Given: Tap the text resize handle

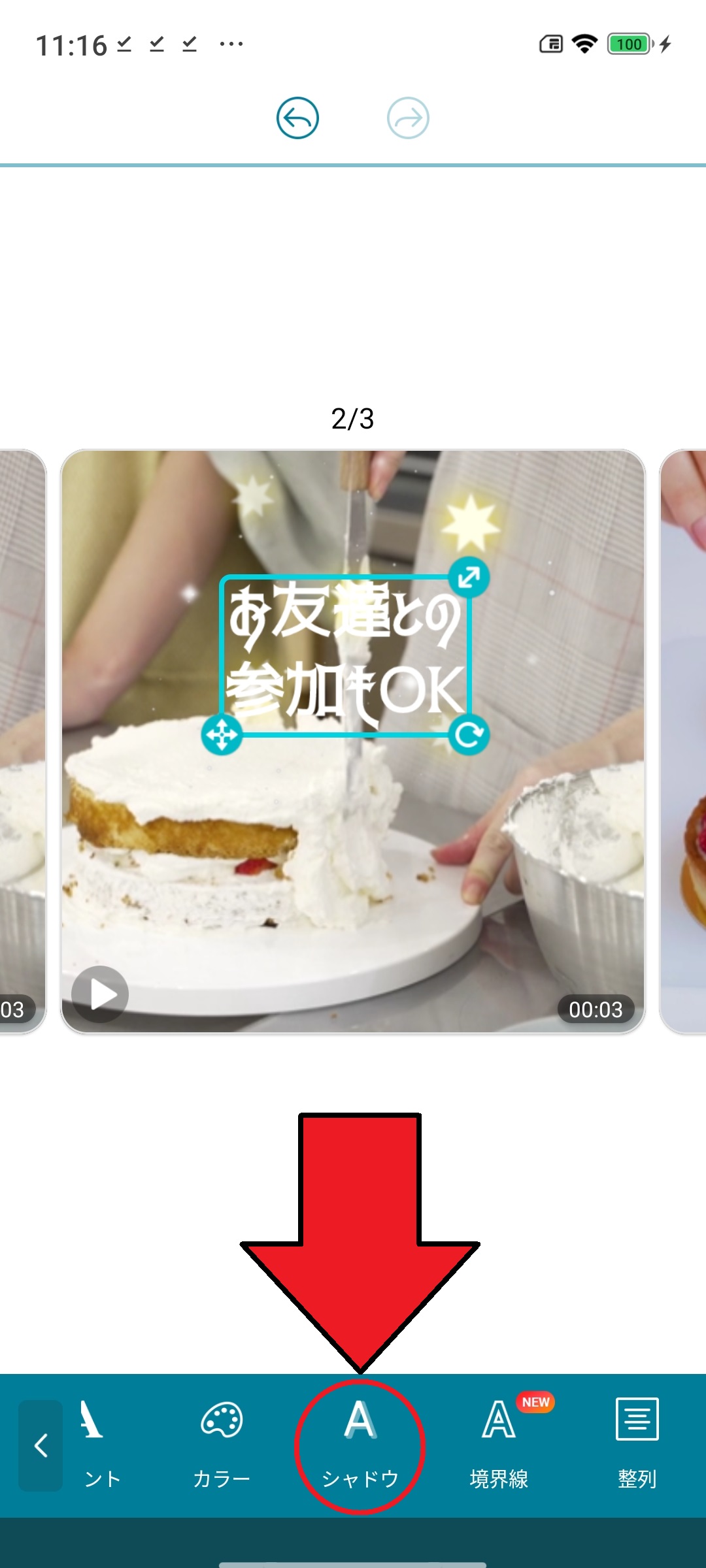Looking at the screenshot, I should pyautogui.click(x=469, y=578).
